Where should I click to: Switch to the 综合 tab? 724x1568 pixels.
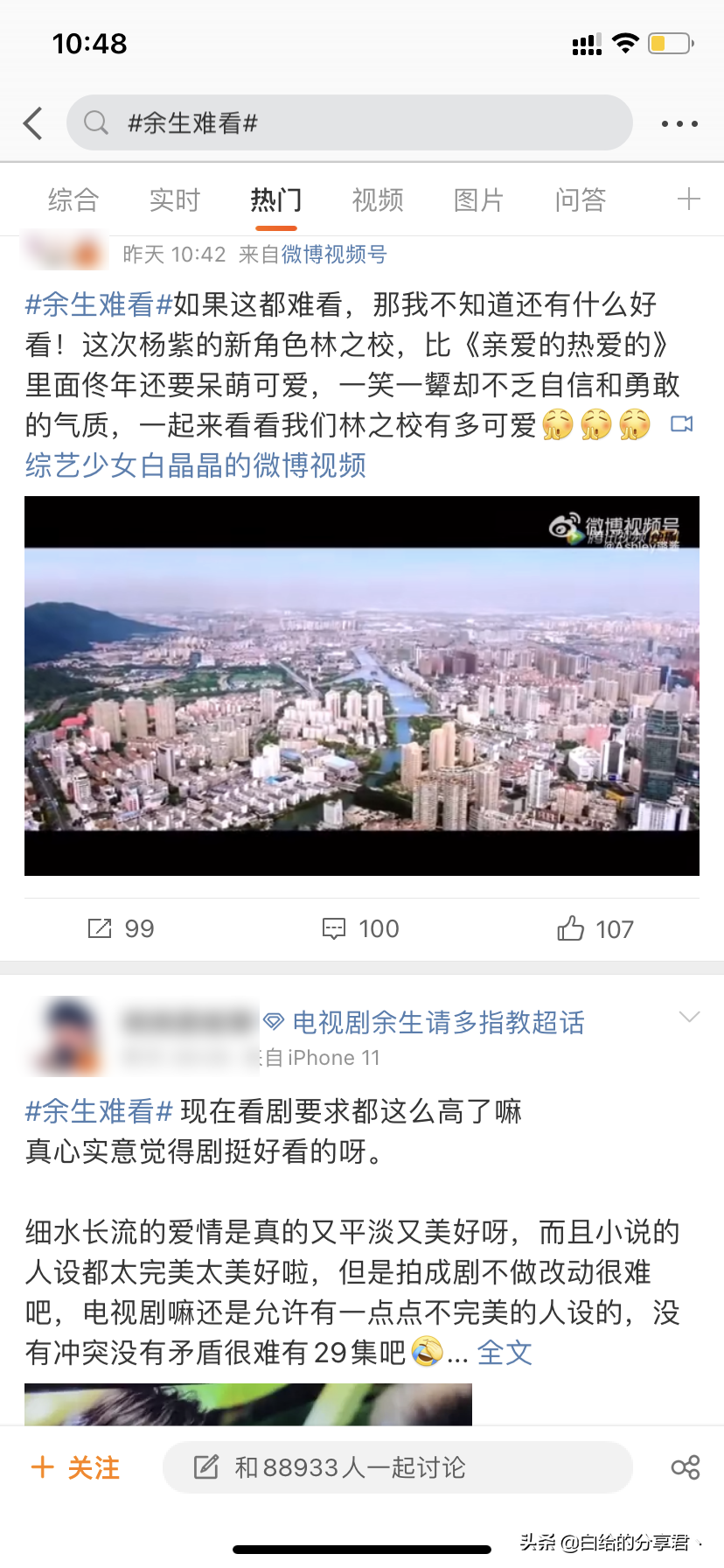(x=73, y=200)
